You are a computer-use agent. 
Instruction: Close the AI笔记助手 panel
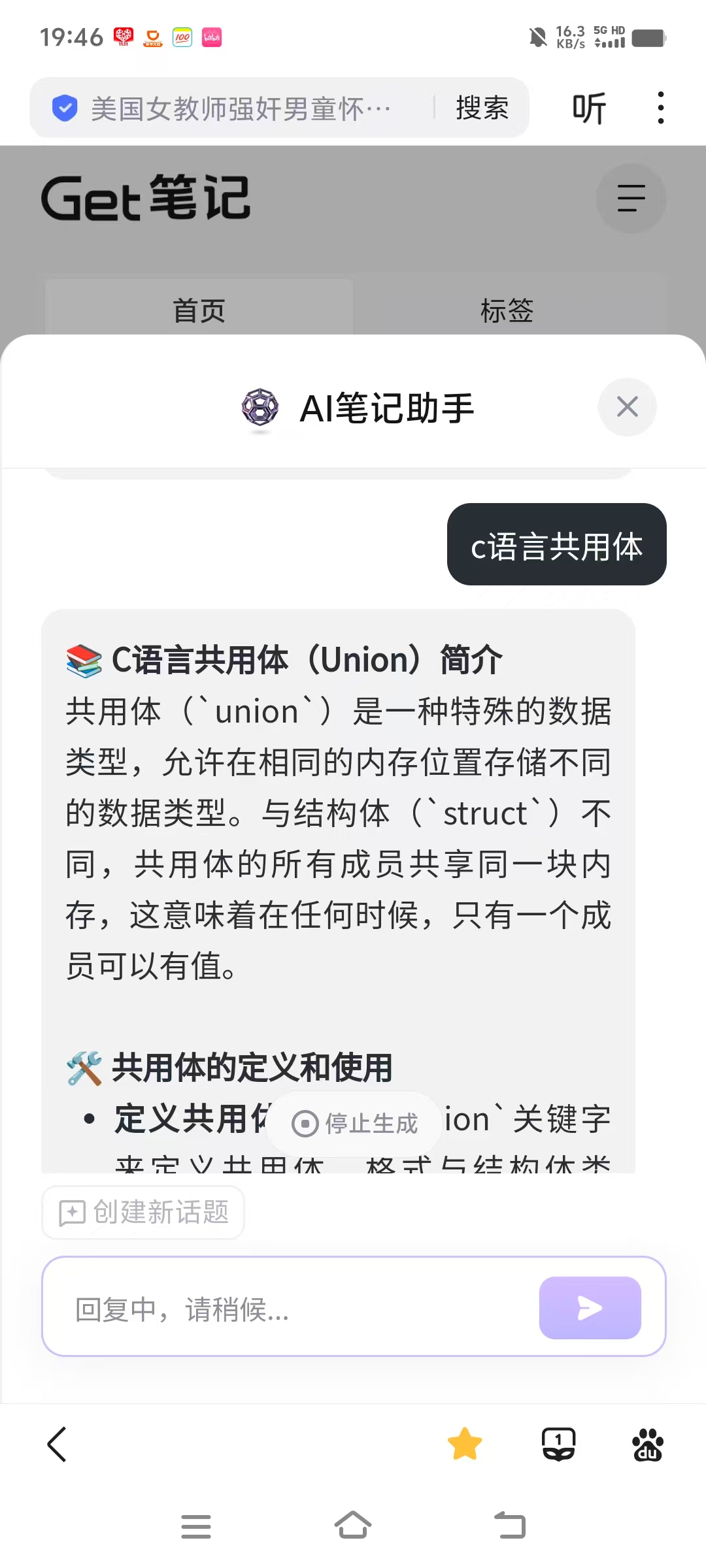tap(627, 407)
